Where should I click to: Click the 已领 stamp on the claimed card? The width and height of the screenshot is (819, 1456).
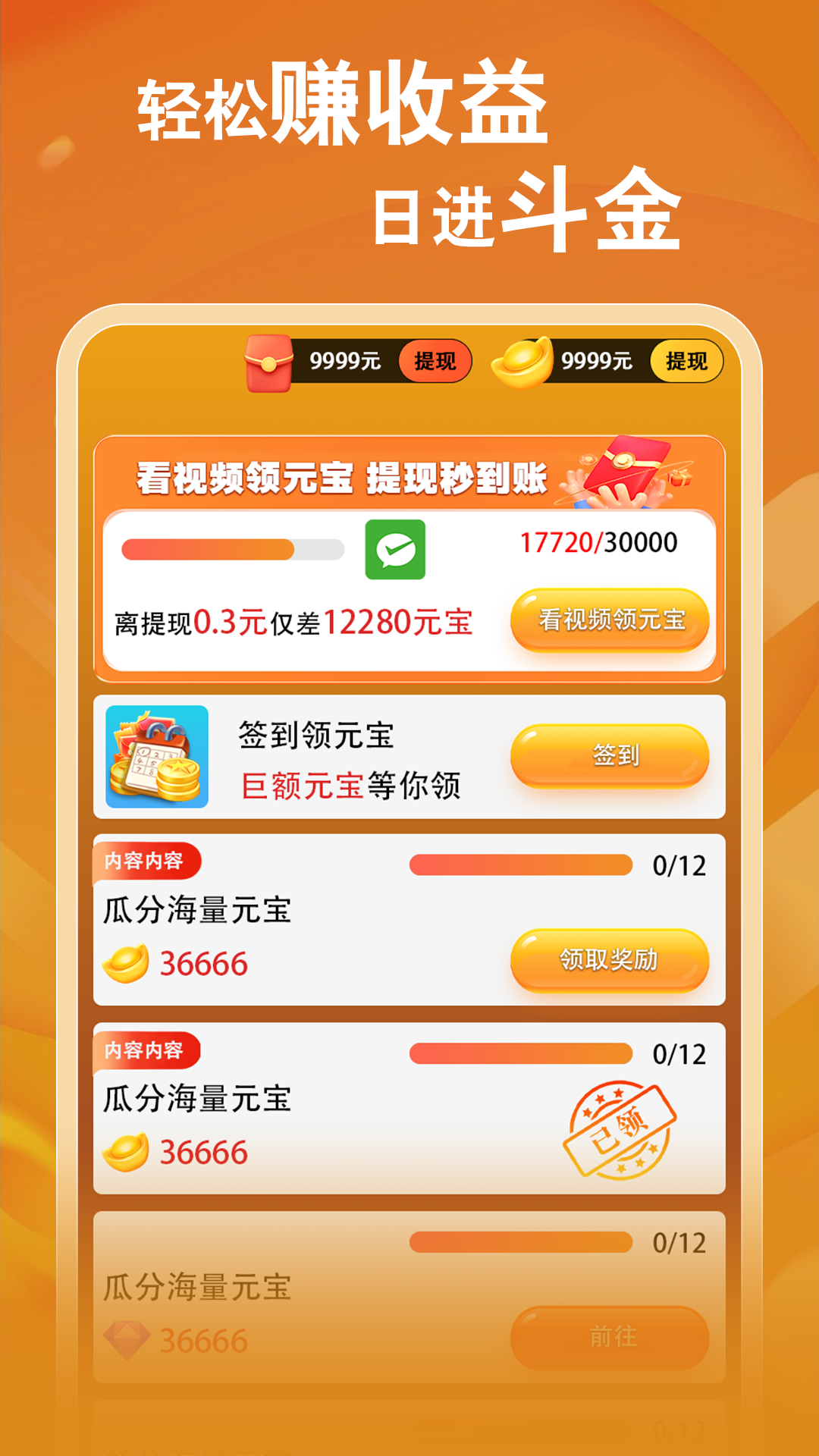pyautogui.click(x=620, y=1130)
